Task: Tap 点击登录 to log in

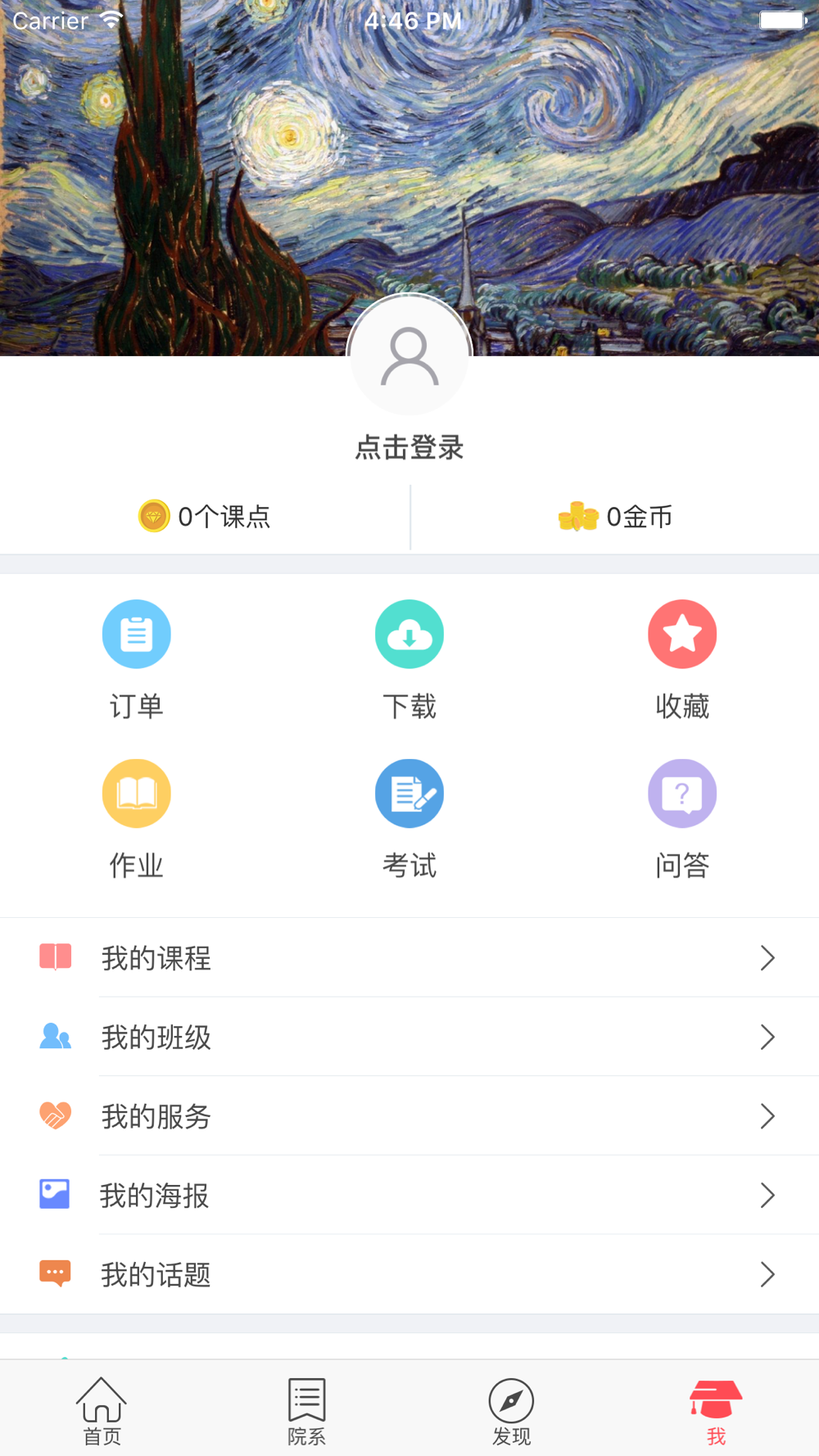Action: [x=409, y=448]
